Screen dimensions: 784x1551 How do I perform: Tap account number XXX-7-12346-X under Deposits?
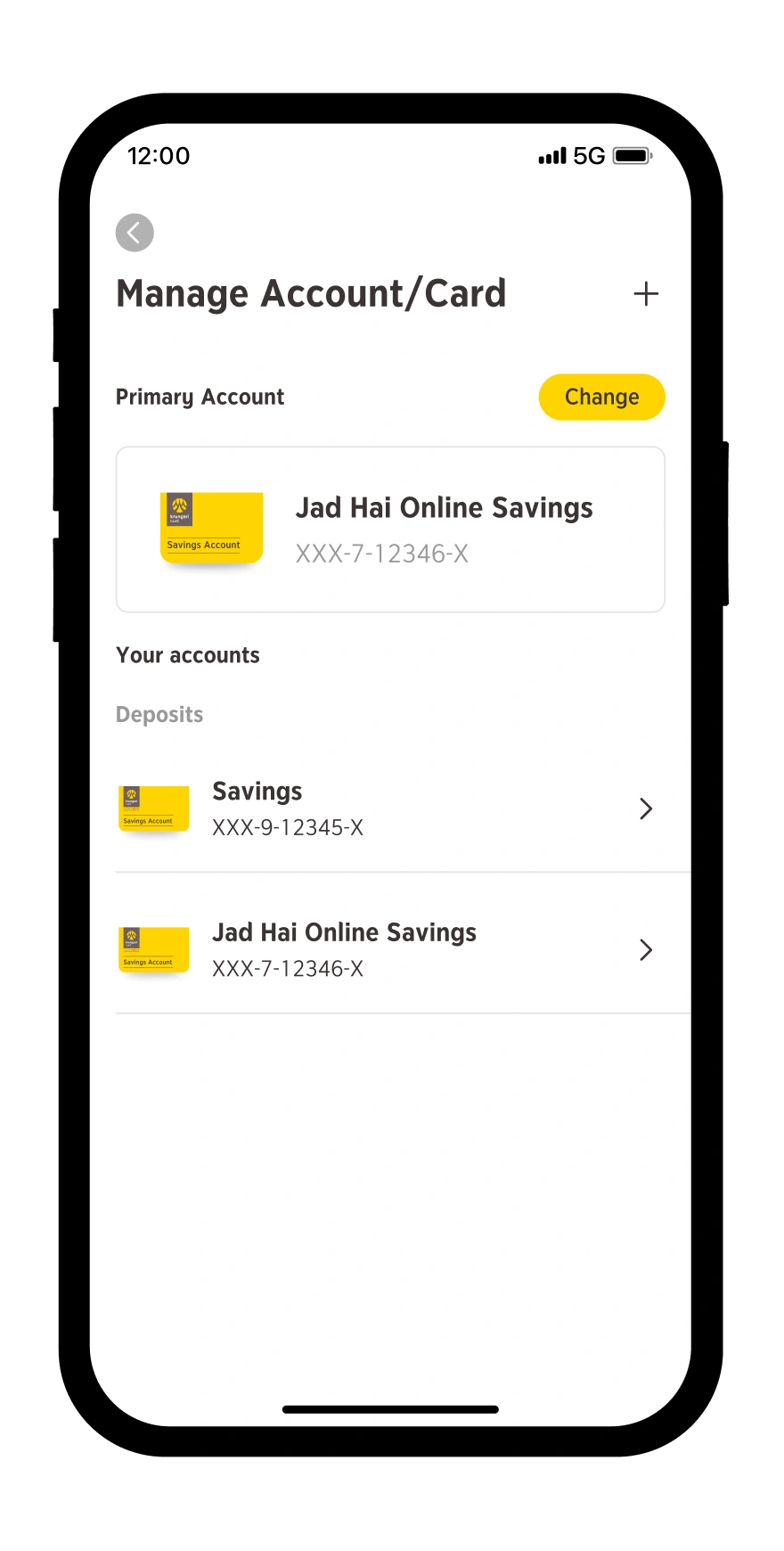point(288,968)
